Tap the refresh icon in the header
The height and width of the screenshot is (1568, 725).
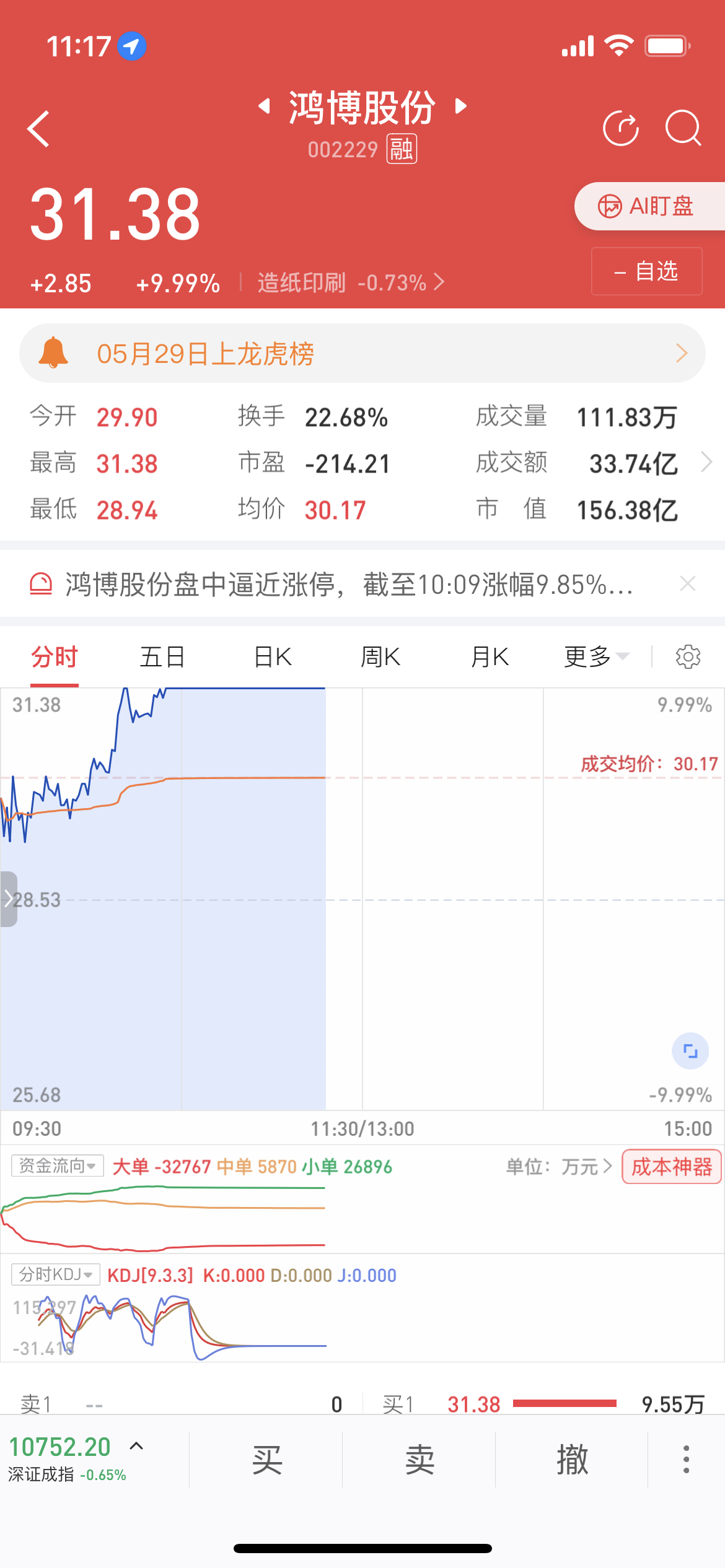pos(621,128)
